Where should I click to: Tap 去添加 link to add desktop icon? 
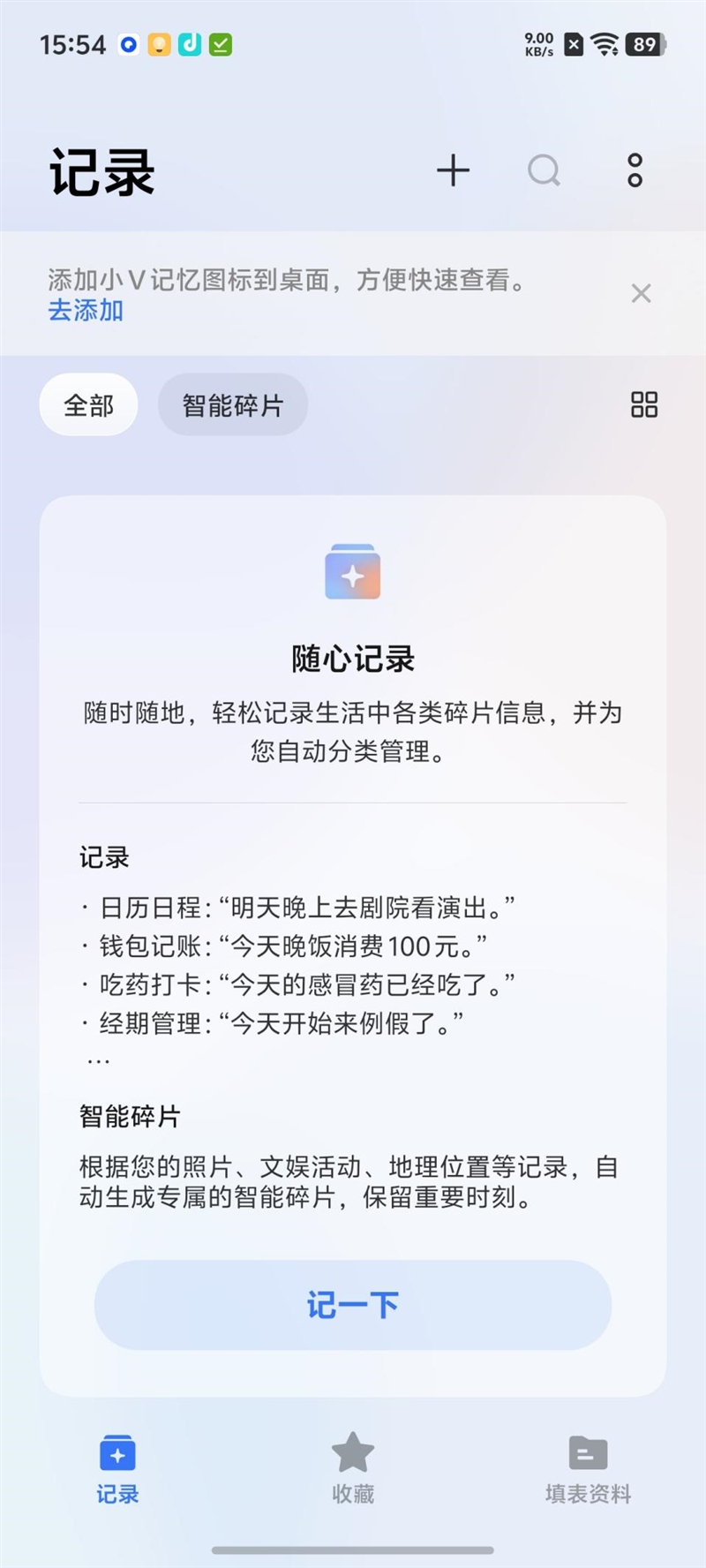point(86,311)
